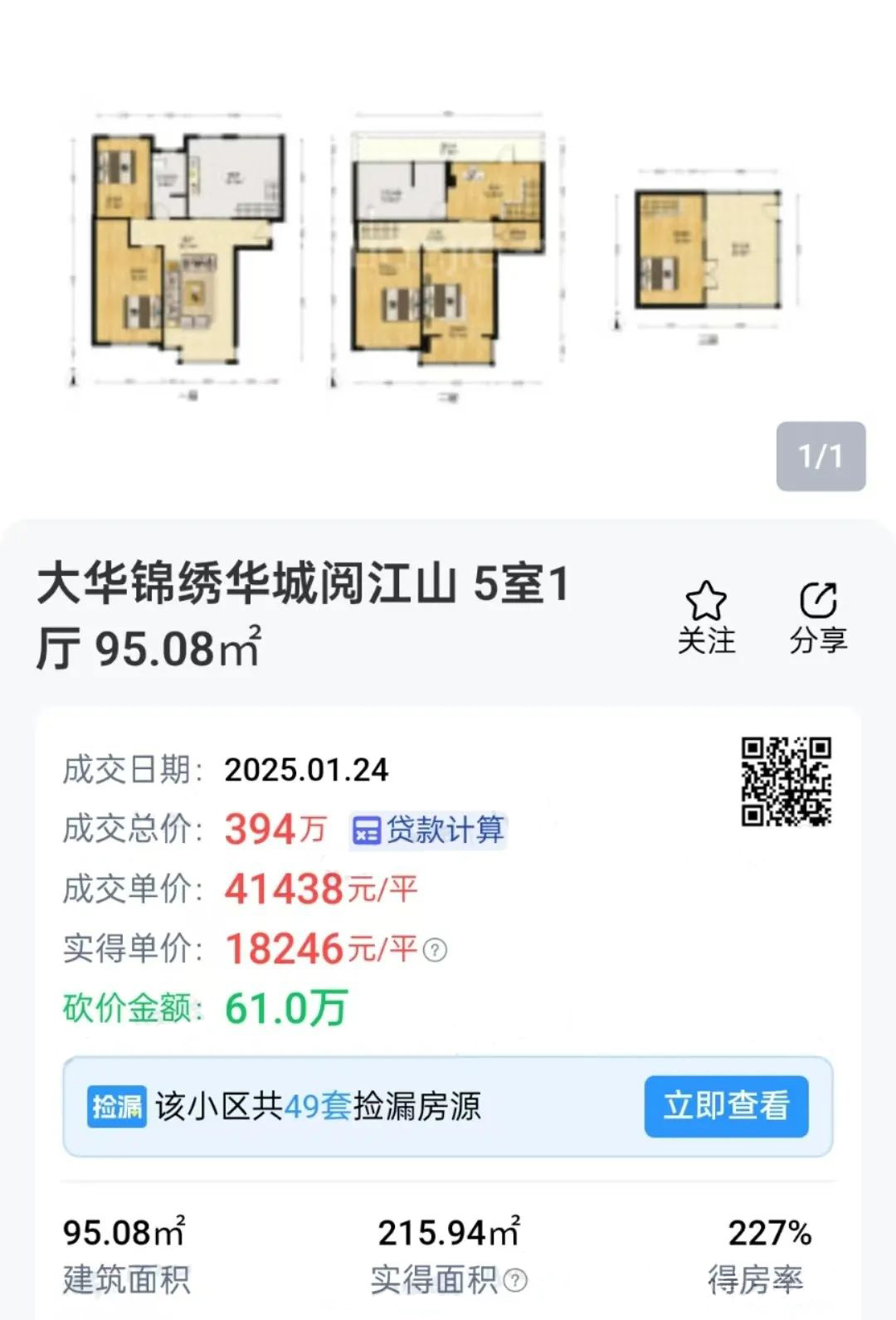Open the 贷款计算 loan calculator
This screenshot has width=896, height=1320.
click(429, 830)
